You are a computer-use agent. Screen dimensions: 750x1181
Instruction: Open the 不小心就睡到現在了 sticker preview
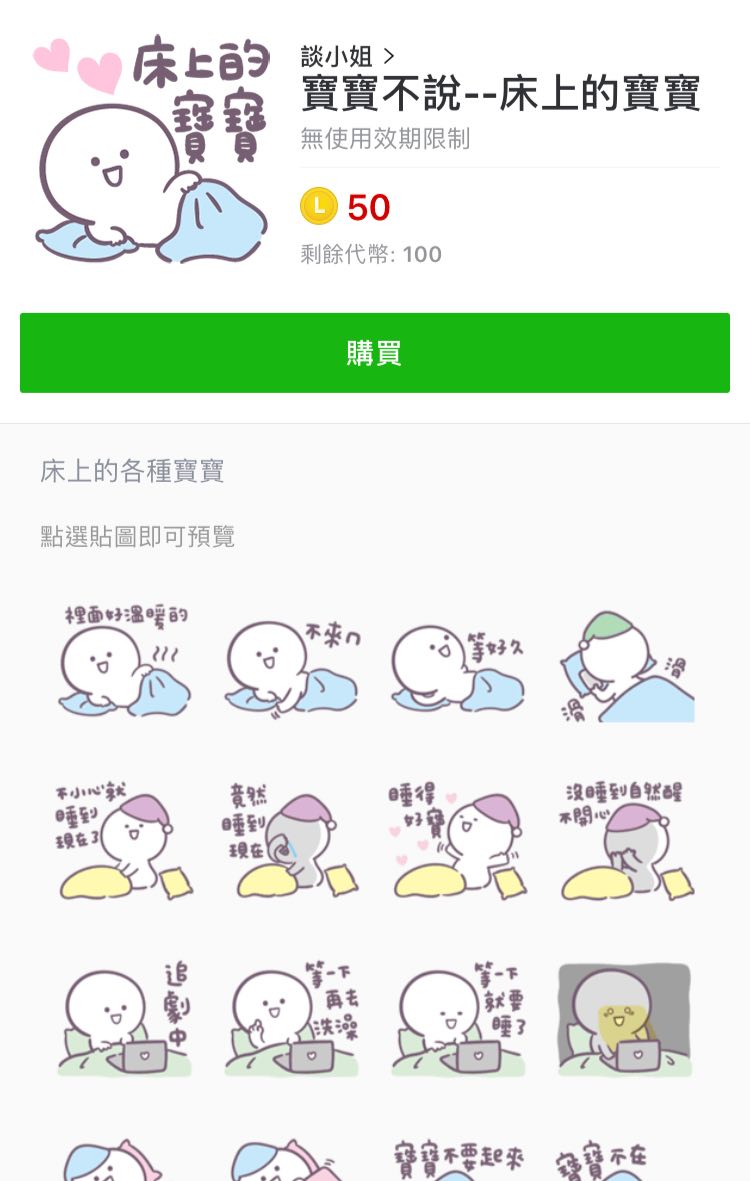point(125,842)
